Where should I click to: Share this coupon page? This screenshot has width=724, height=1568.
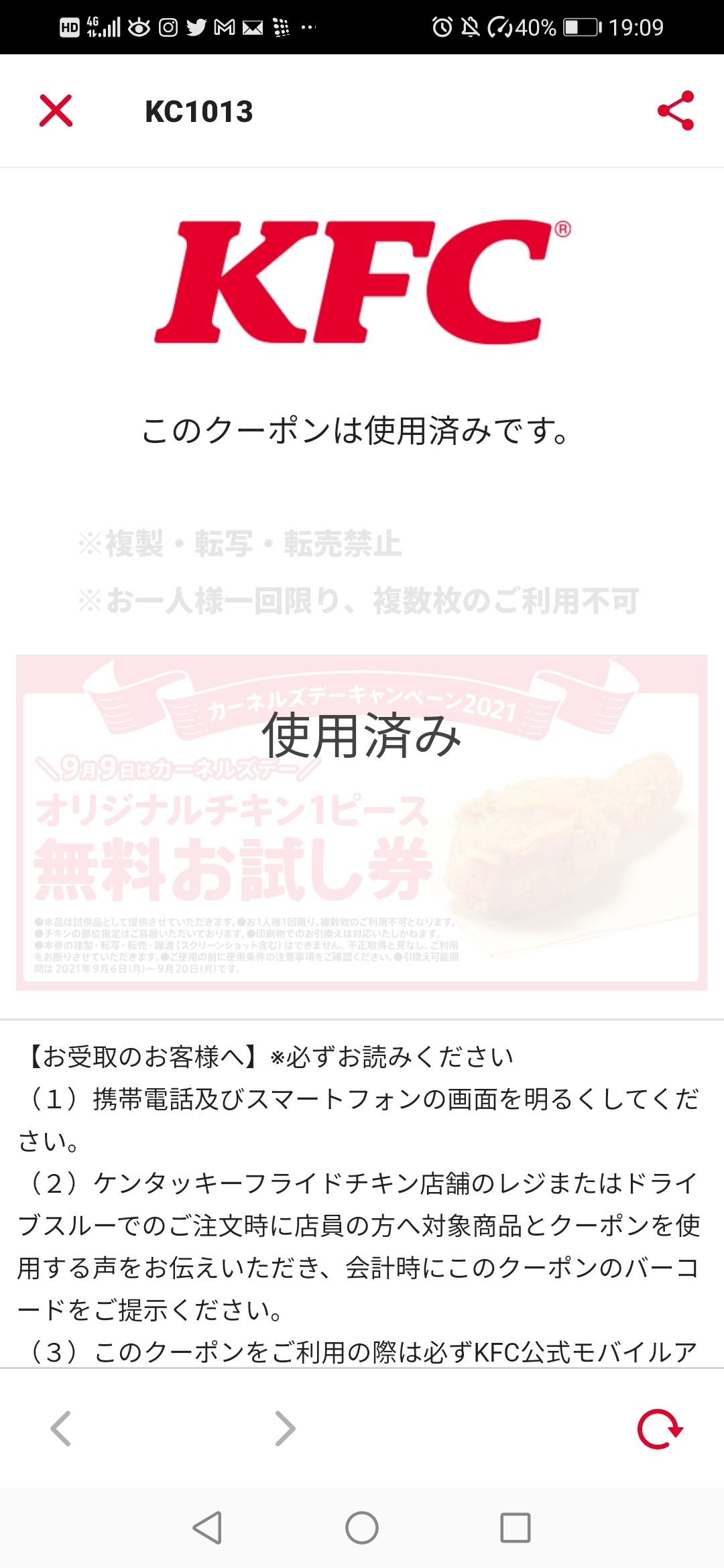tap(676, 111)
